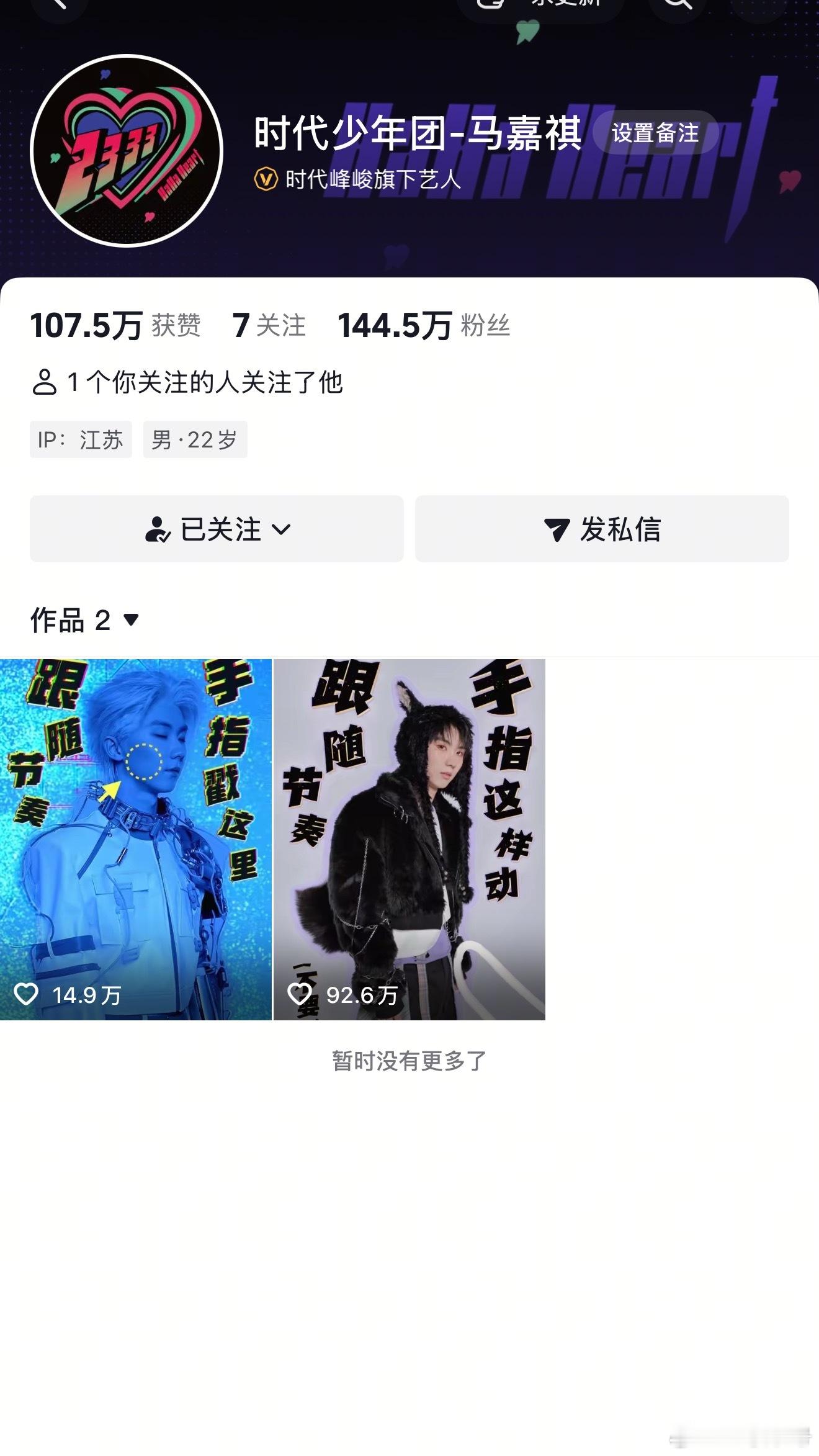Viewport: 819px width, 1456px height.
Task: View the 7 关注 following list
Action: pyautogui.click(x=267, y=326)
